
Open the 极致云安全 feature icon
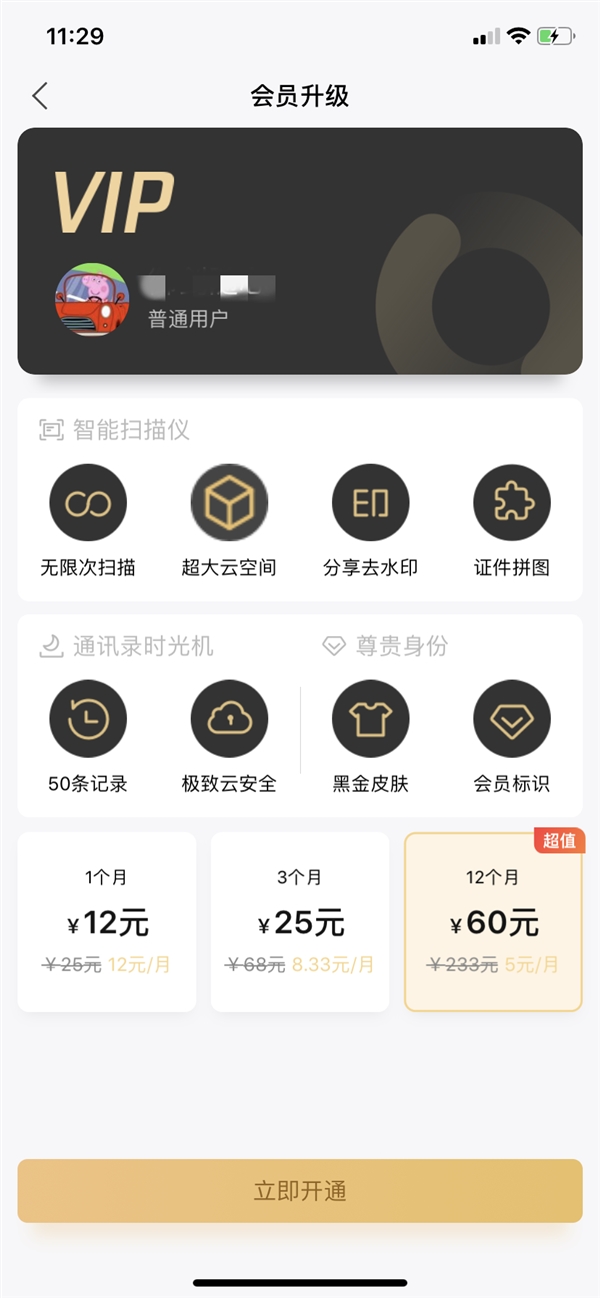(229, 719)
